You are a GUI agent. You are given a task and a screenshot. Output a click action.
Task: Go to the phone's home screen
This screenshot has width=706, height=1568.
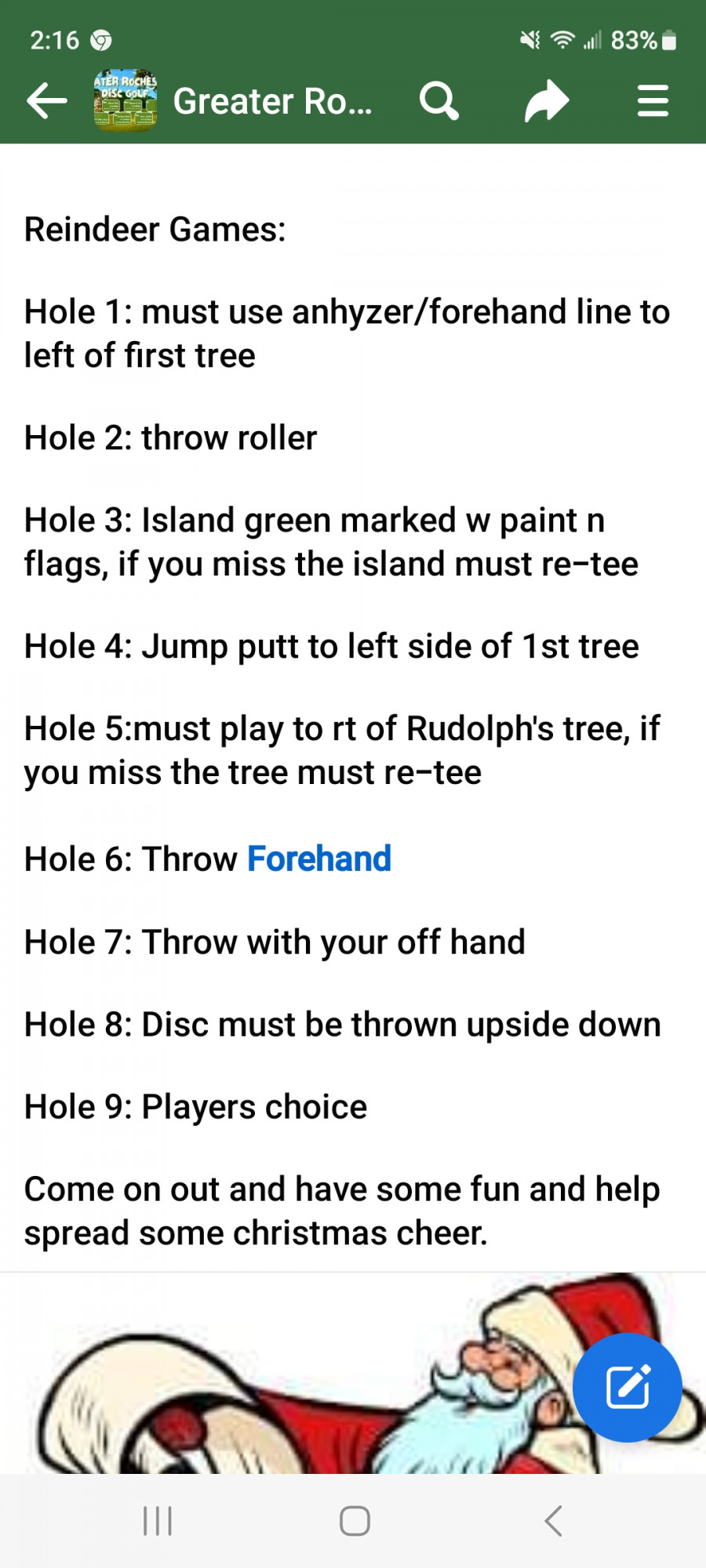click(355, 1521)
